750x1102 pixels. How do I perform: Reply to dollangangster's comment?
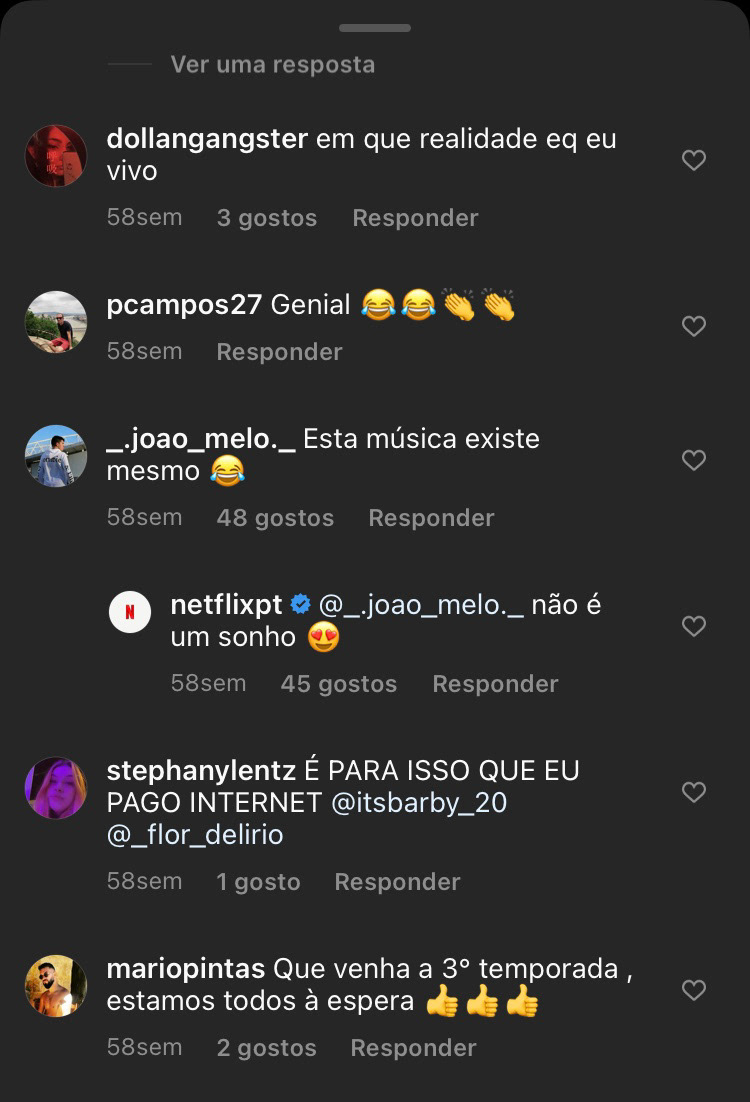pyautogui.click(x=415, y=218)
